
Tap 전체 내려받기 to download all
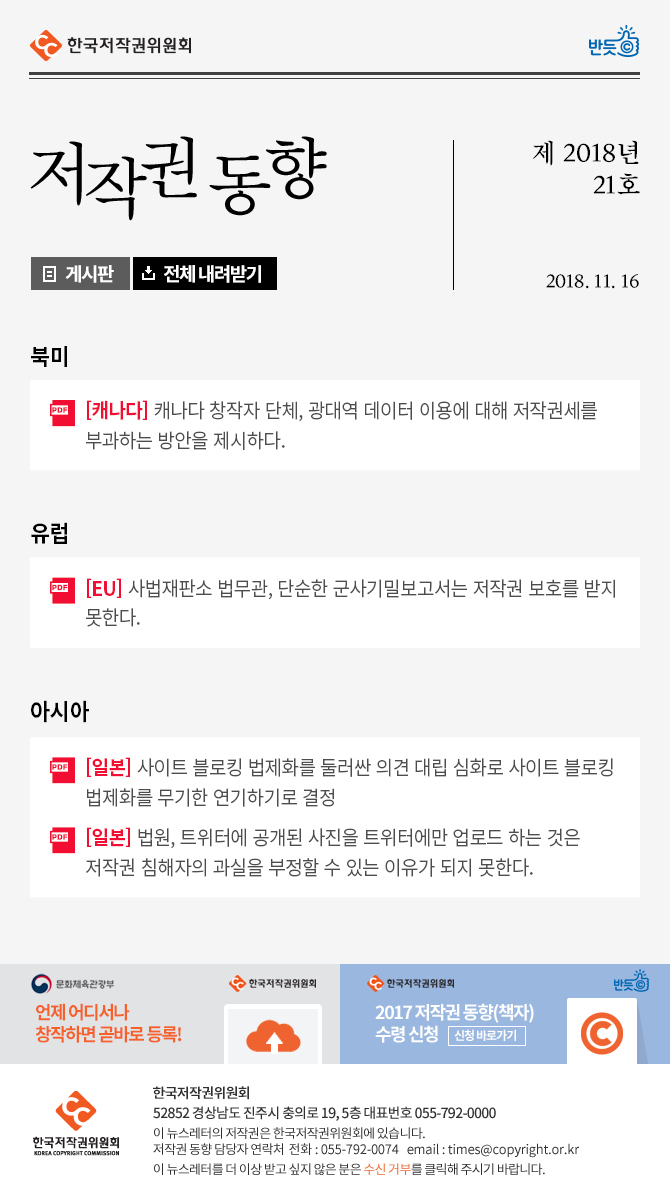(204, 274)
